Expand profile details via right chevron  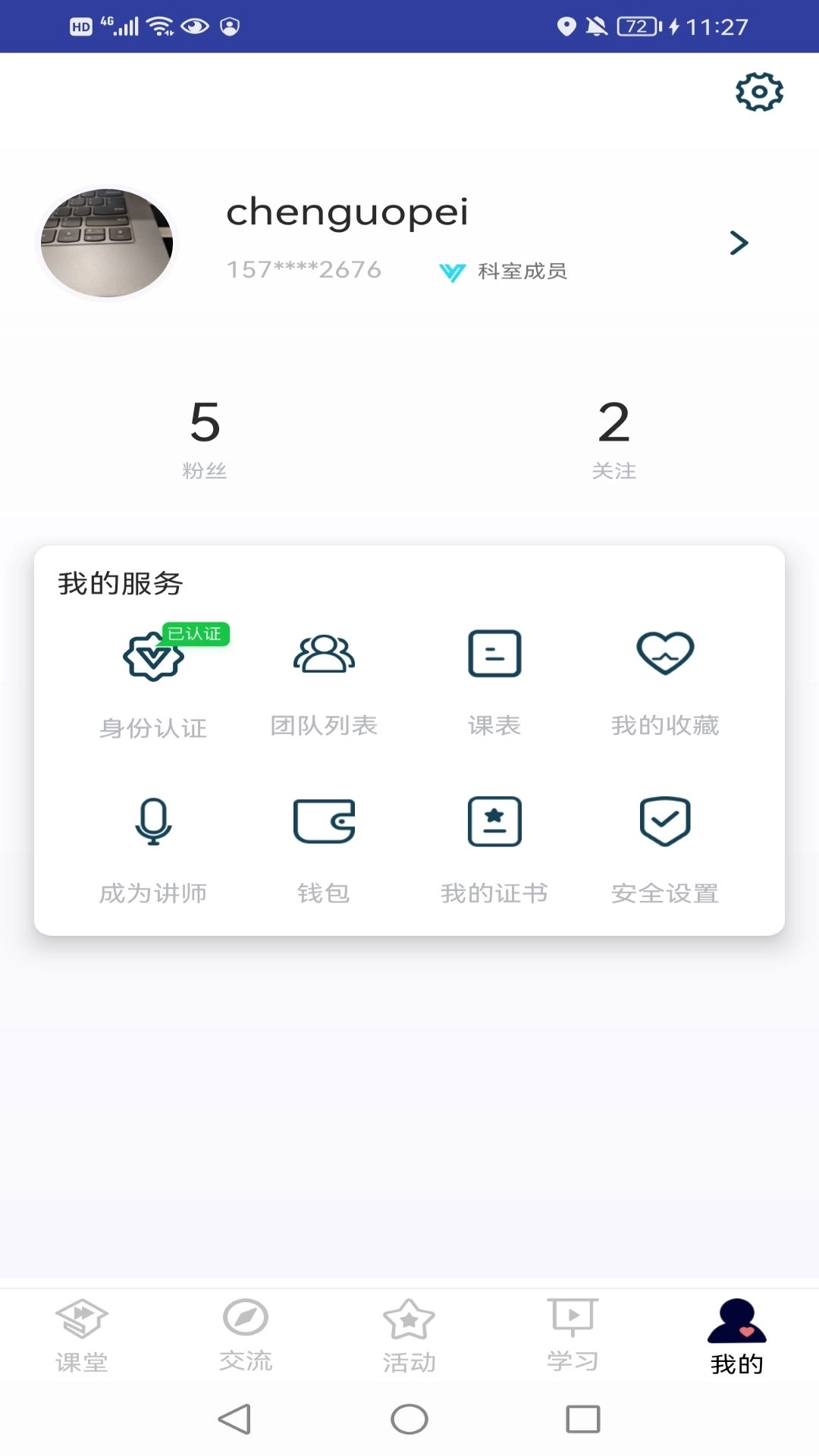click(737, 243)
